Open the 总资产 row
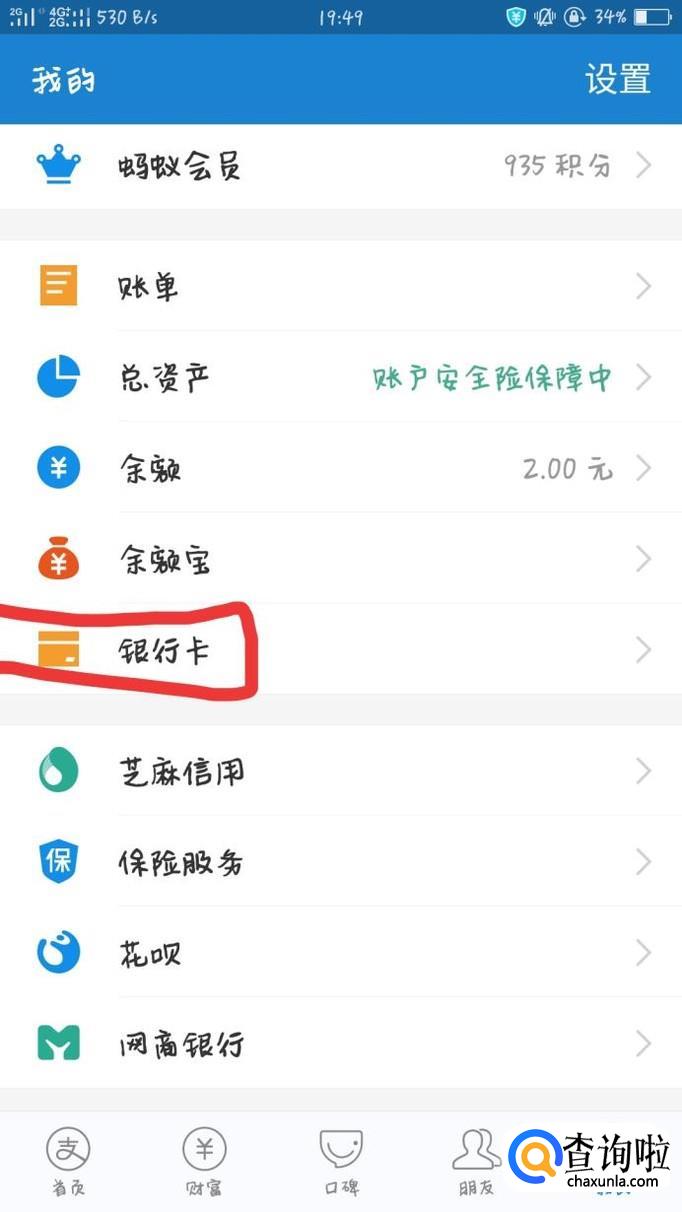 [x=340, y=378]
